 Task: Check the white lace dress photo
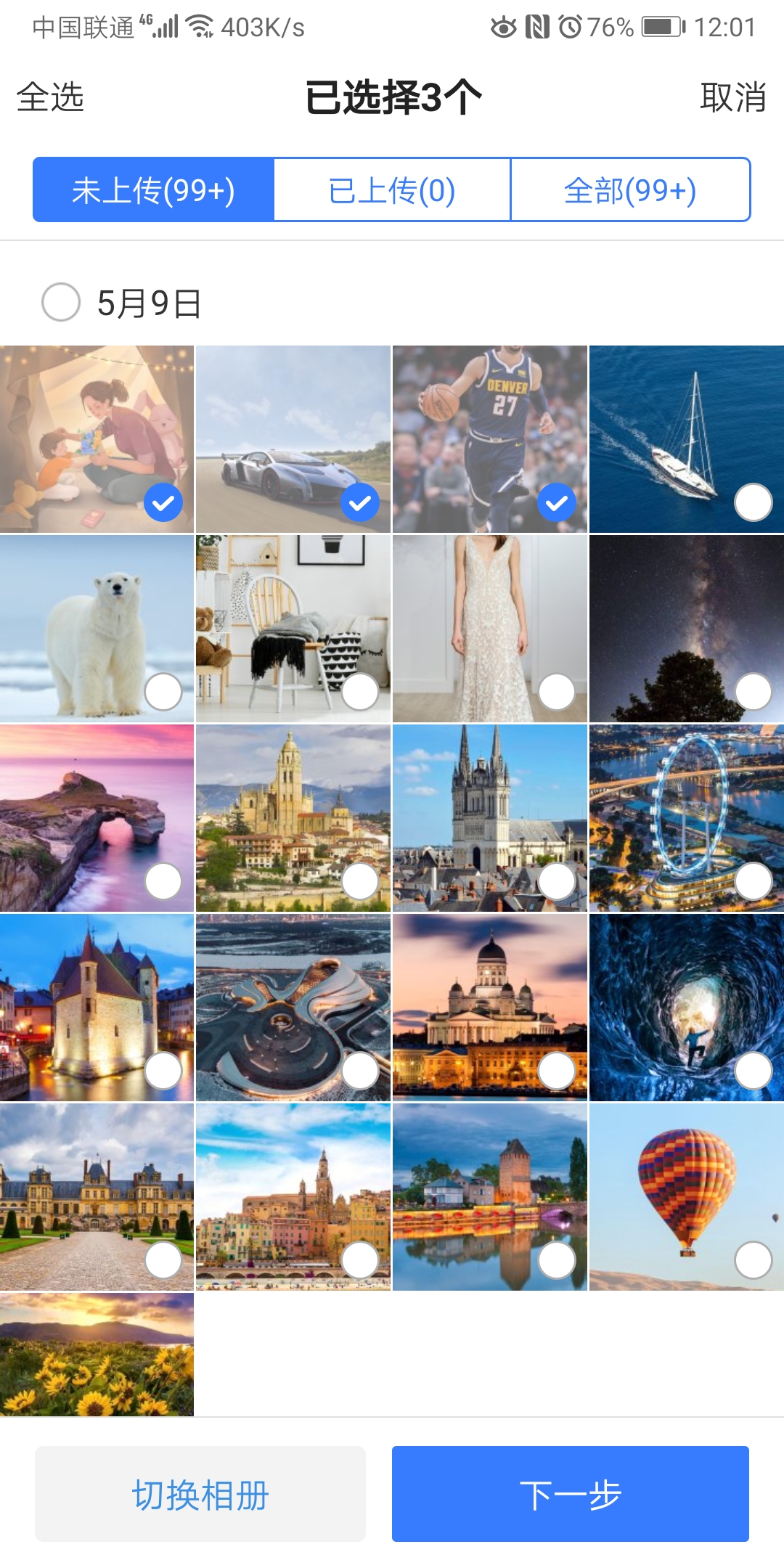coord(557,692)
